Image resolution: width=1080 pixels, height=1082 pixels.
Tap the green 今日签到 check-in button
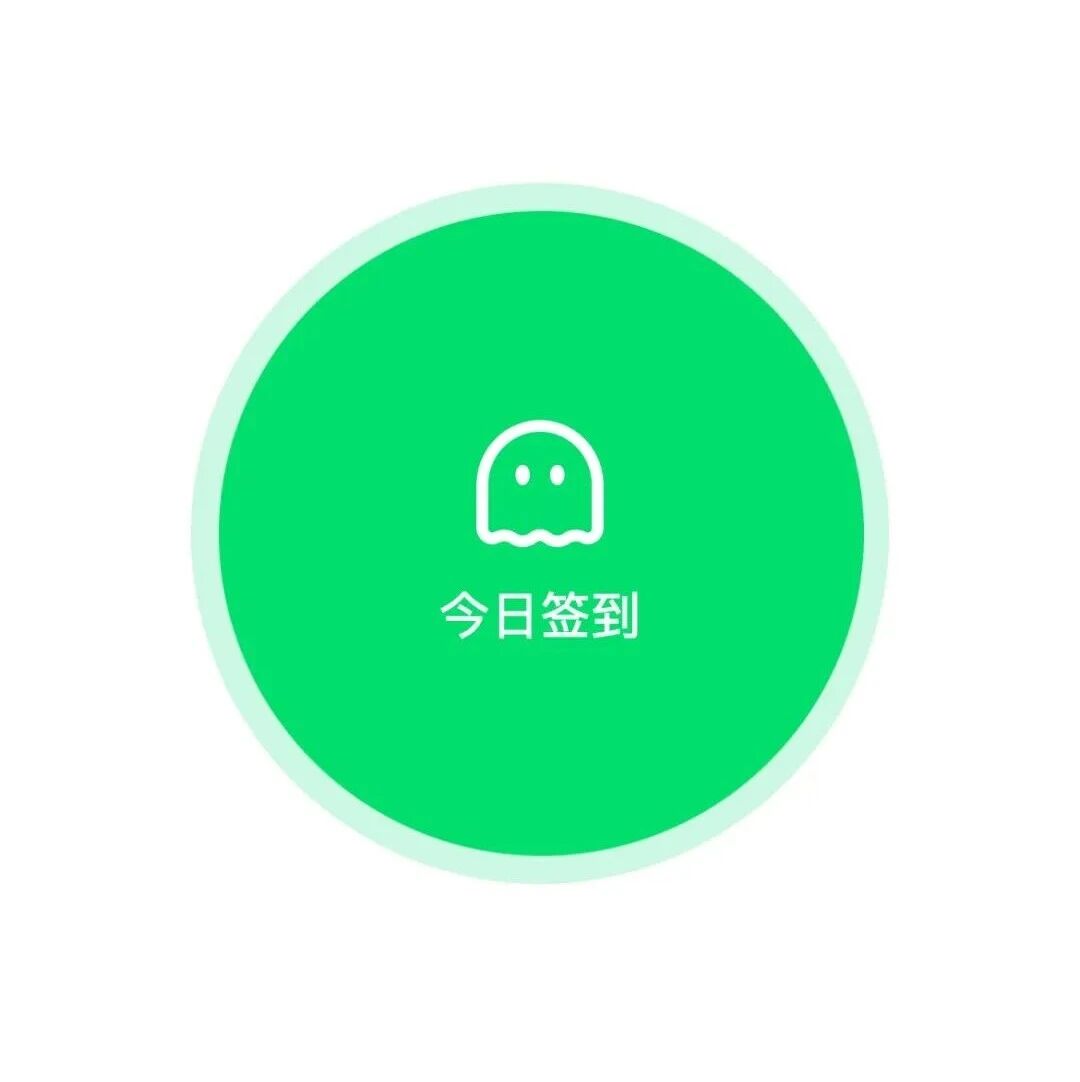540,534
